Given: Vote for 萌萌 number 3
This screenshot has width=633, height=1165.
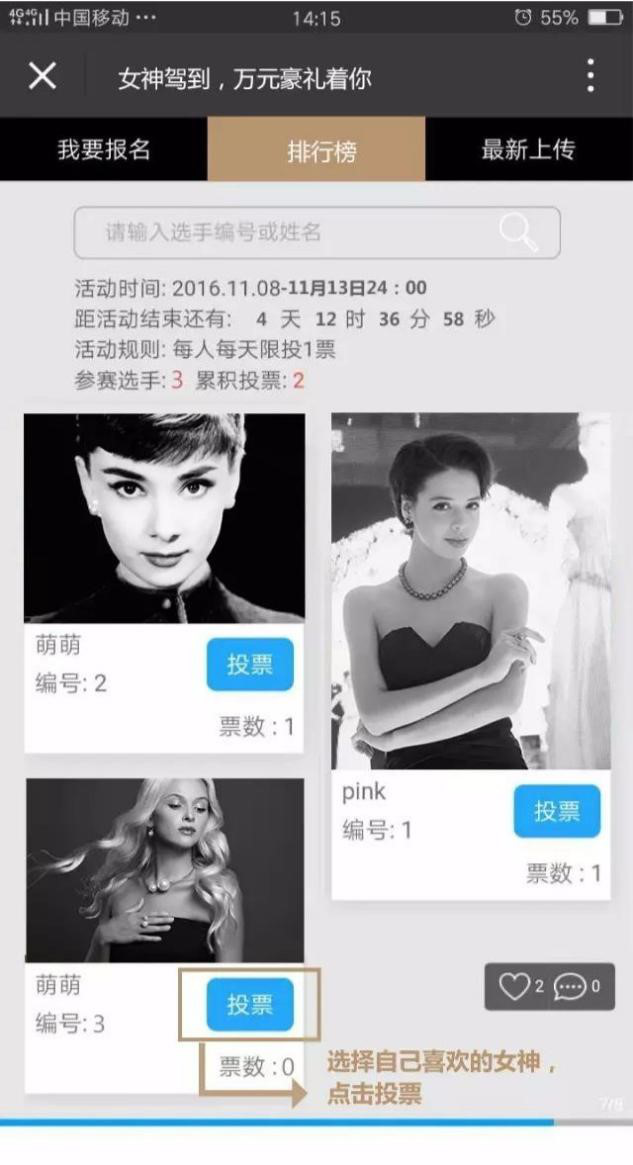Looking at the screenshot, I should [250, 1005].
